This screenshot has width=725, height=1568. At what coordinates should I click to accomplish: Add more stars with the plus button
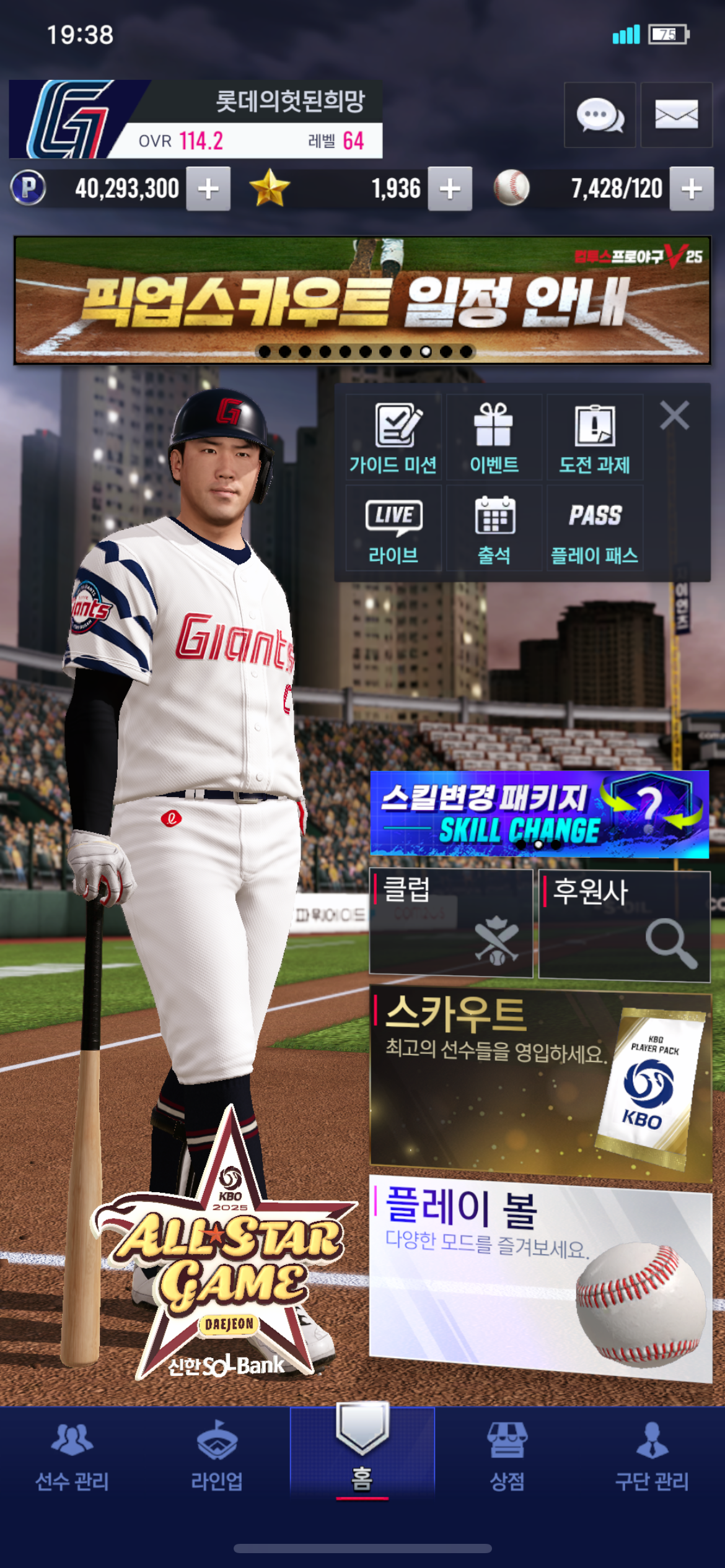(450, 189)
